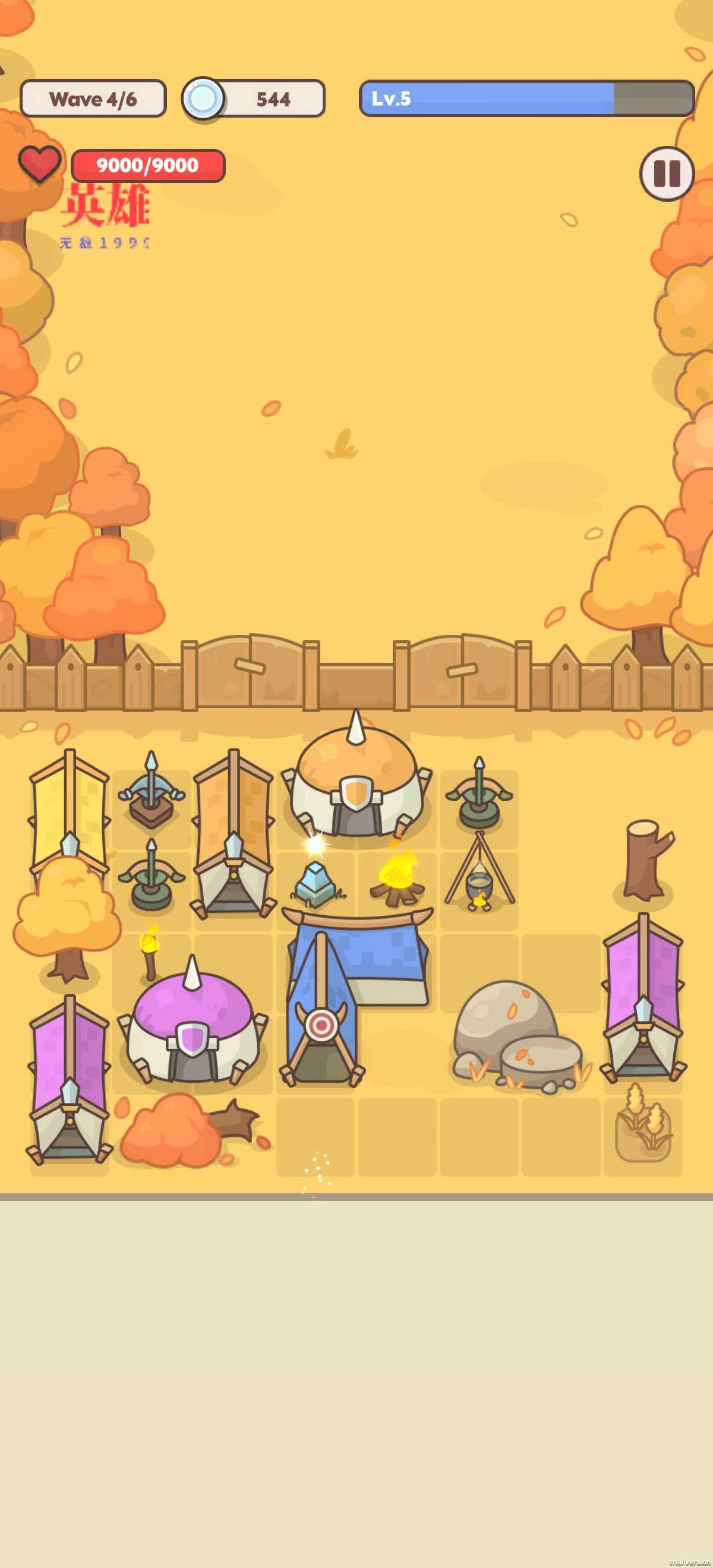Tap the yellow banner tent
Screen dimensions: 713x1568
coord(69,807)
